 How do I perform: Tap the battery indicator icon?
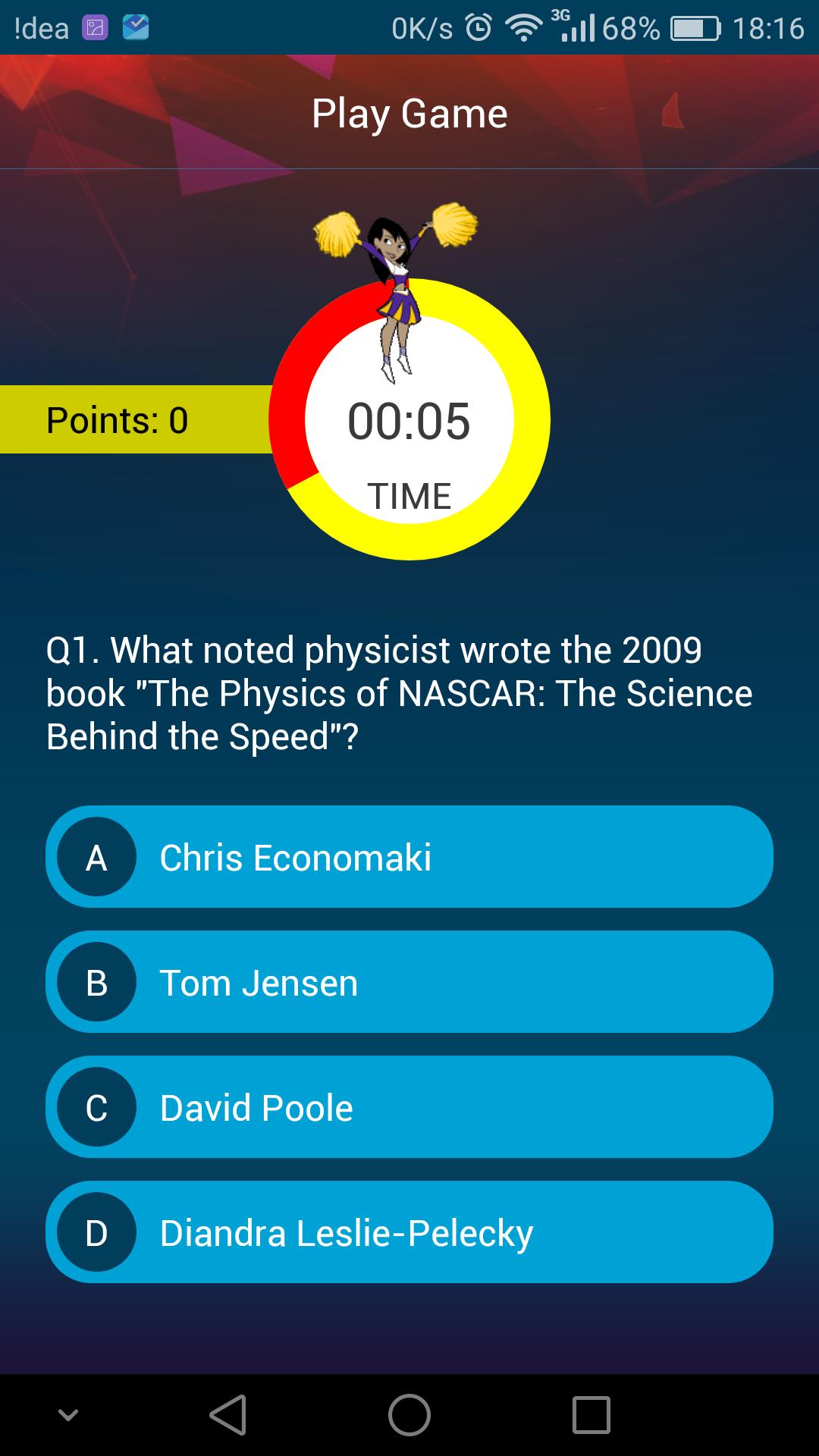(x=694, y=27)
